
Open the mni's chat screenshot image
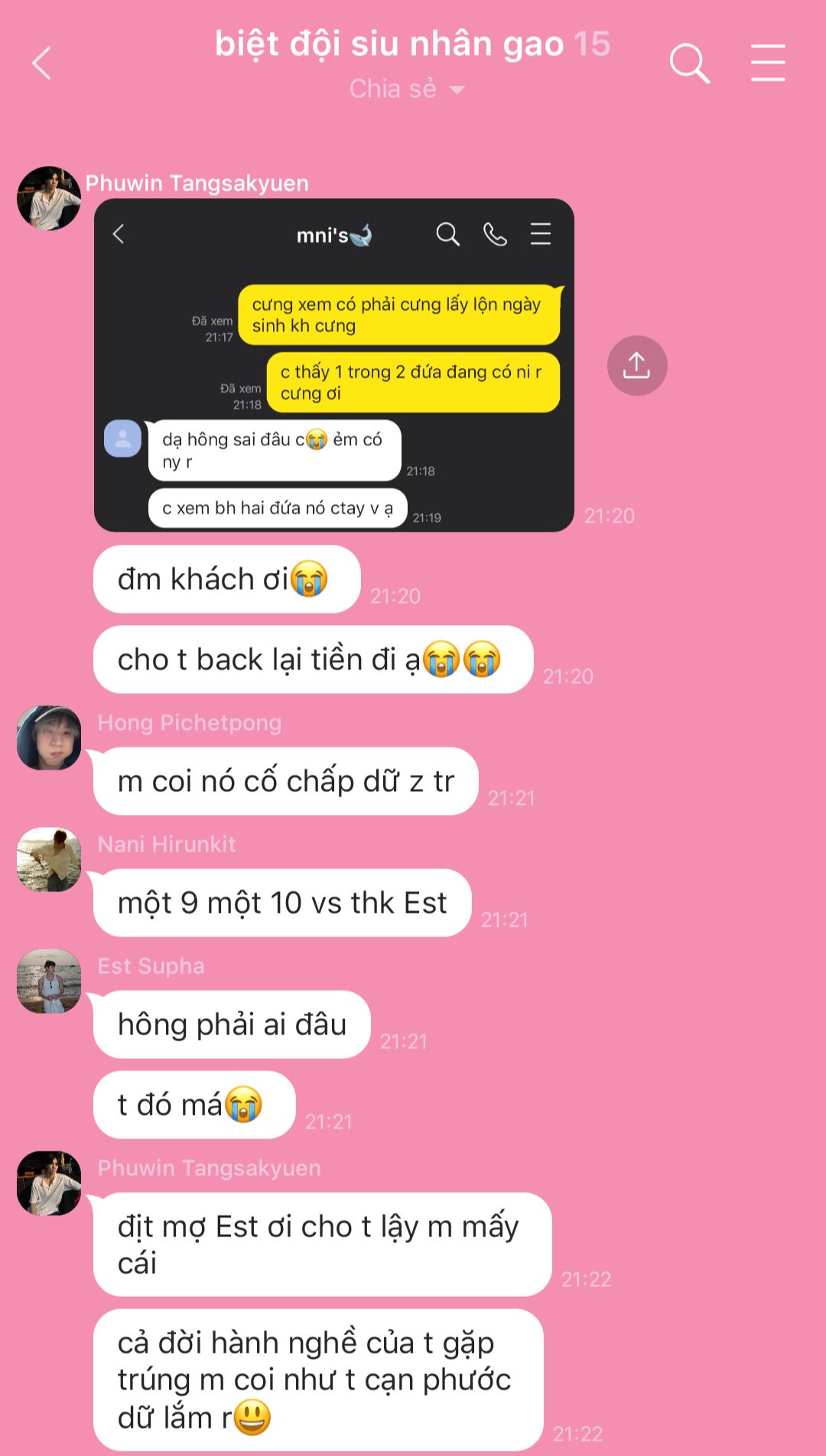click(333, 365)
